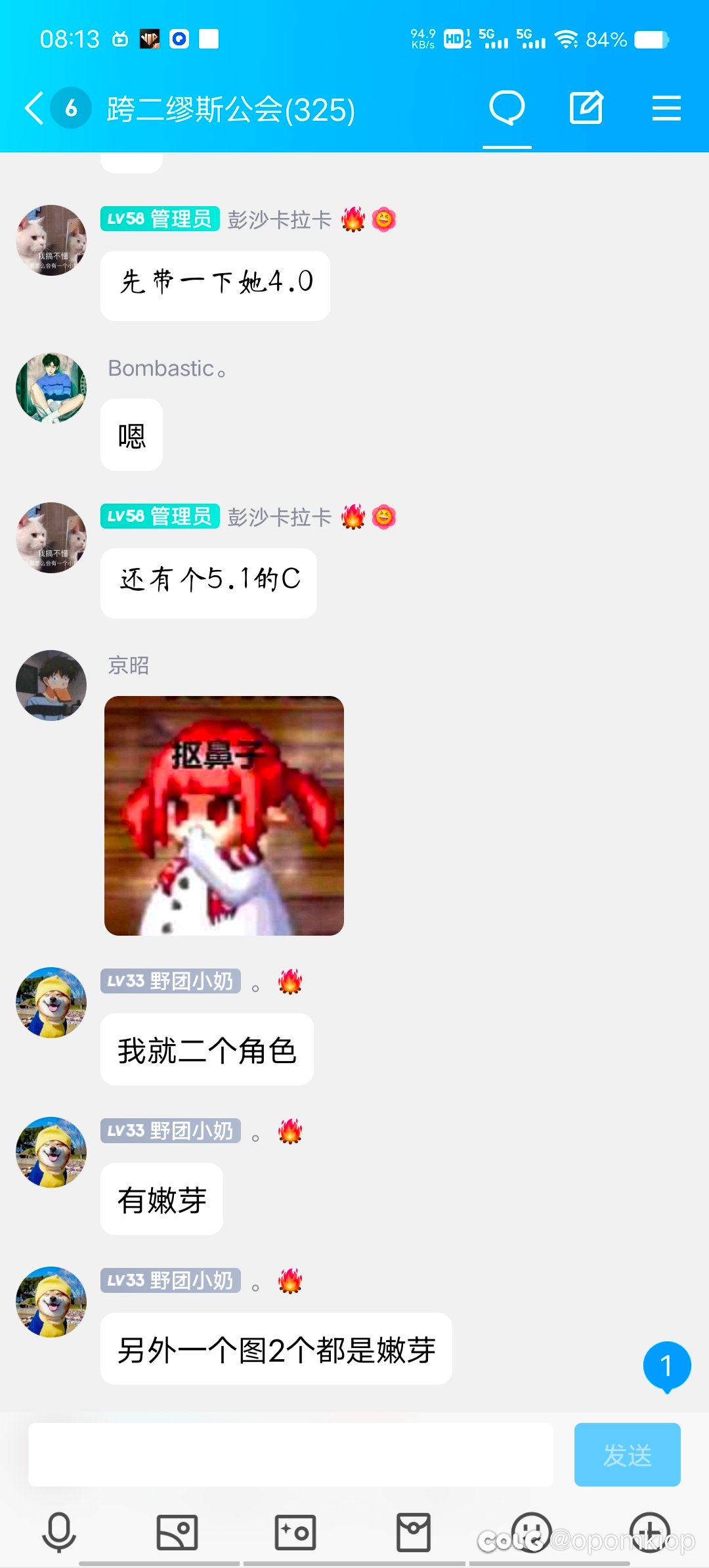Open the emoji sticker panel
This screenshot has height=1568, width=709.
tap(532, 1533)
